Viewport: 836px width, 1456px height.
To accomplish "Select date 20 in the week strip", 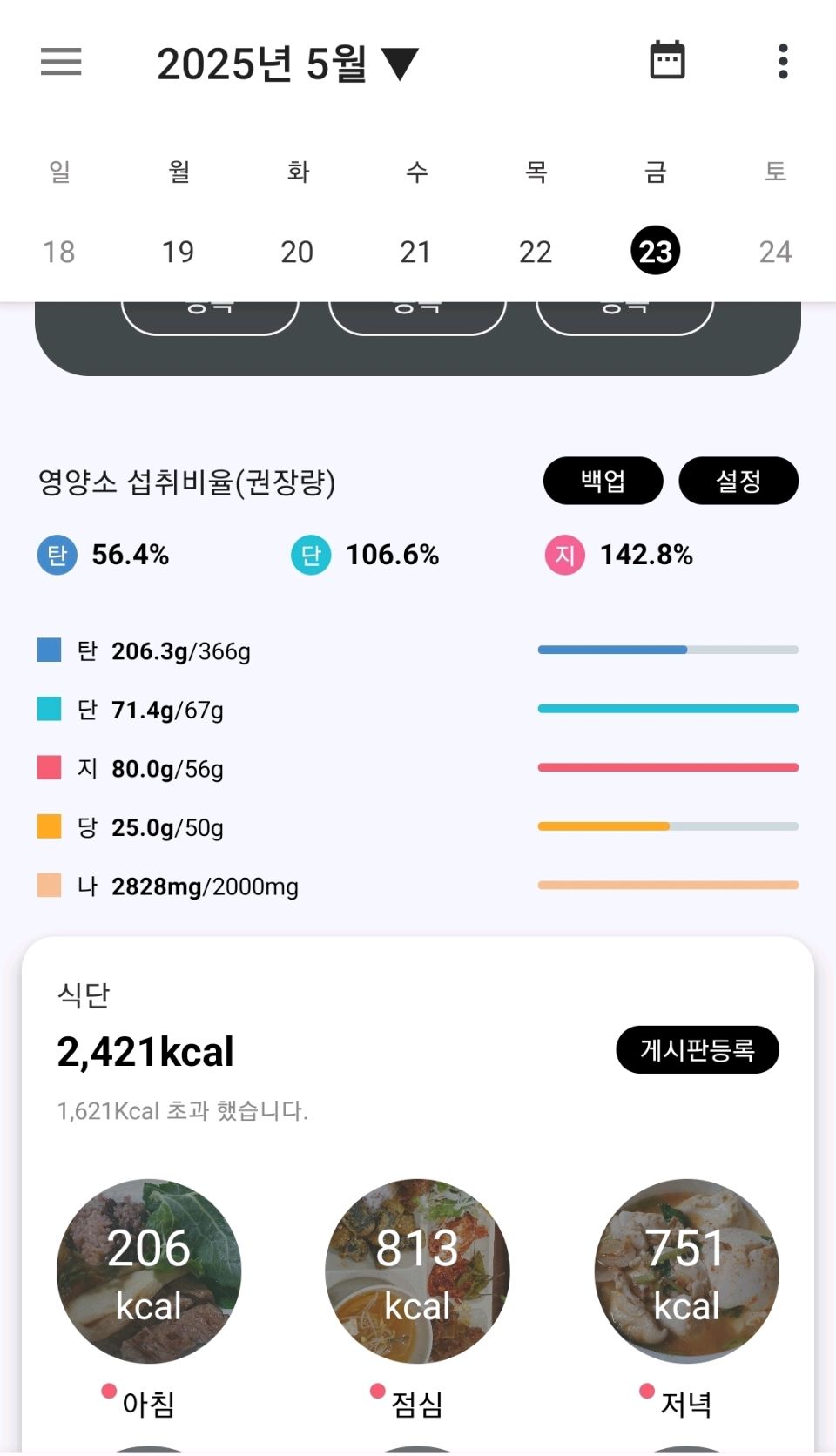I will coord(297,252).
